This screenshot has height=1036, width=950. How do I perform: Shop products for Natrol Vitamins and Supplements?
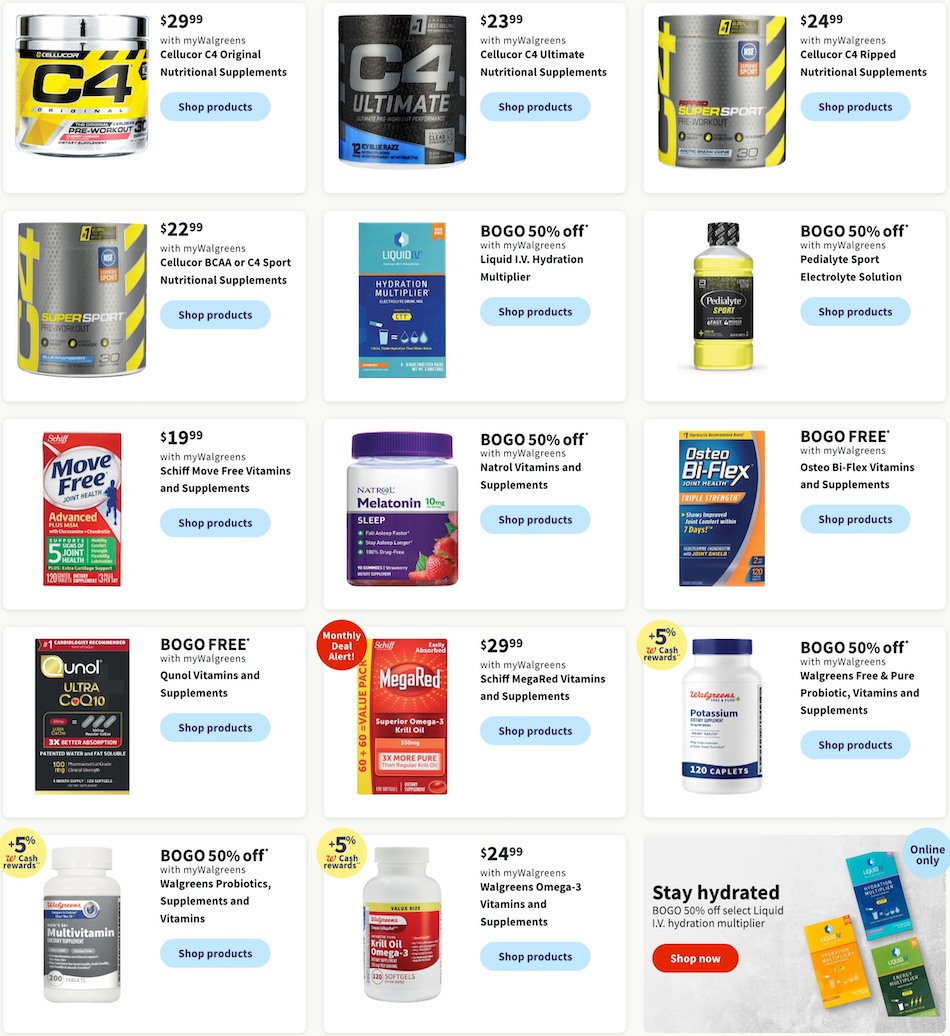click(535, 520)
